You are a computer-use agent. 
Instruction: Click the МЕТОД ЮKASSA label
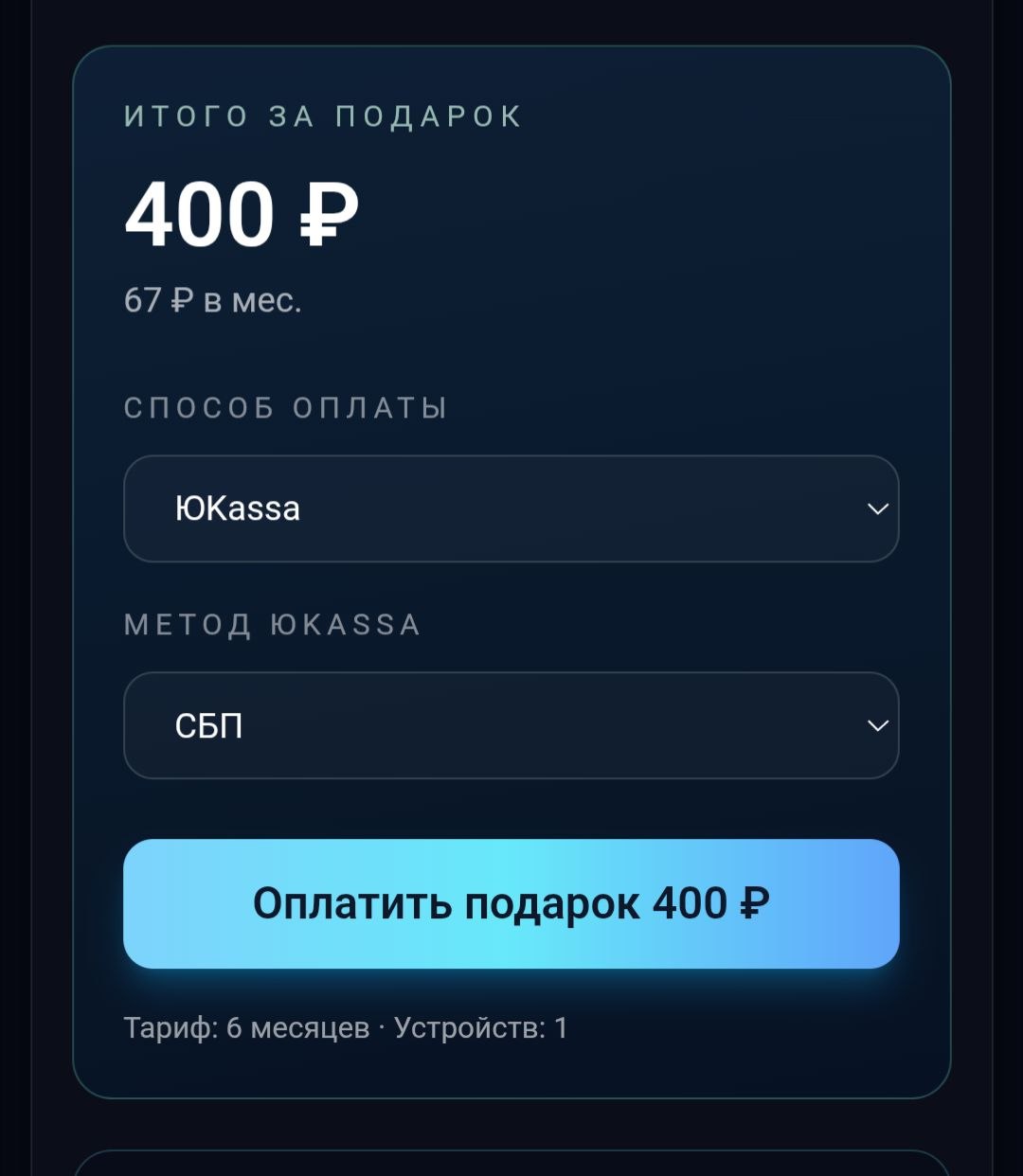point(275,624)
